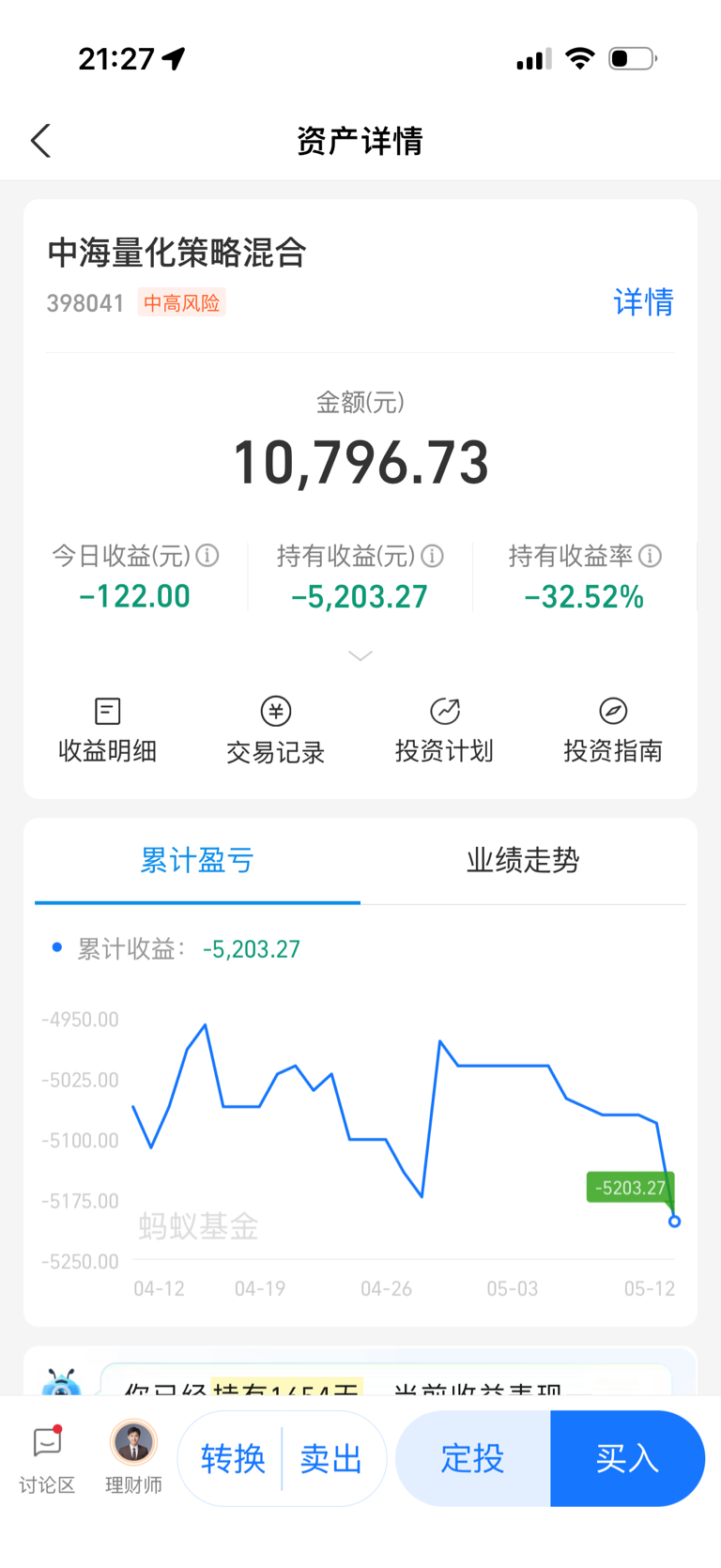Go back using the top-left arrow

(40, 141)
